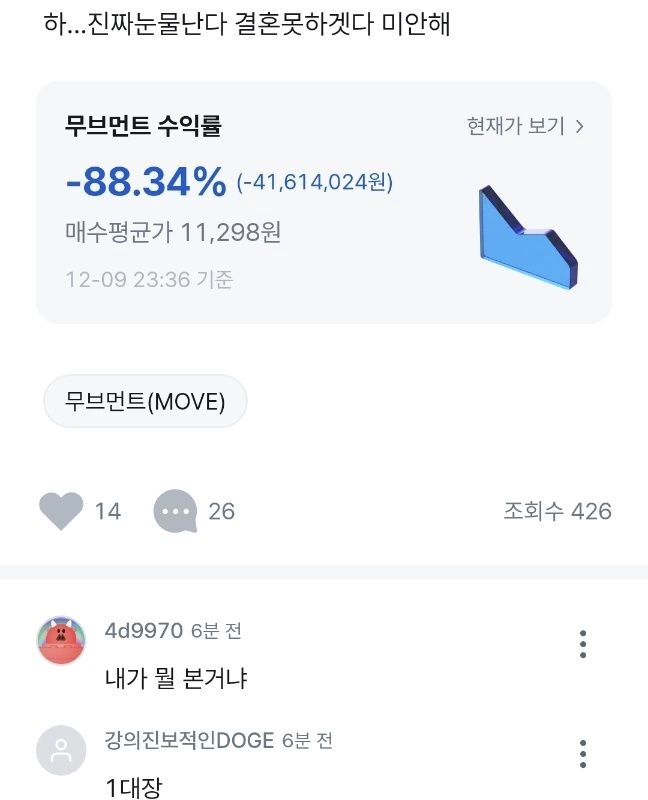The image size is (648, 800).
Task: View 4d9970's profile avatar
Action: tap(61, 641)
